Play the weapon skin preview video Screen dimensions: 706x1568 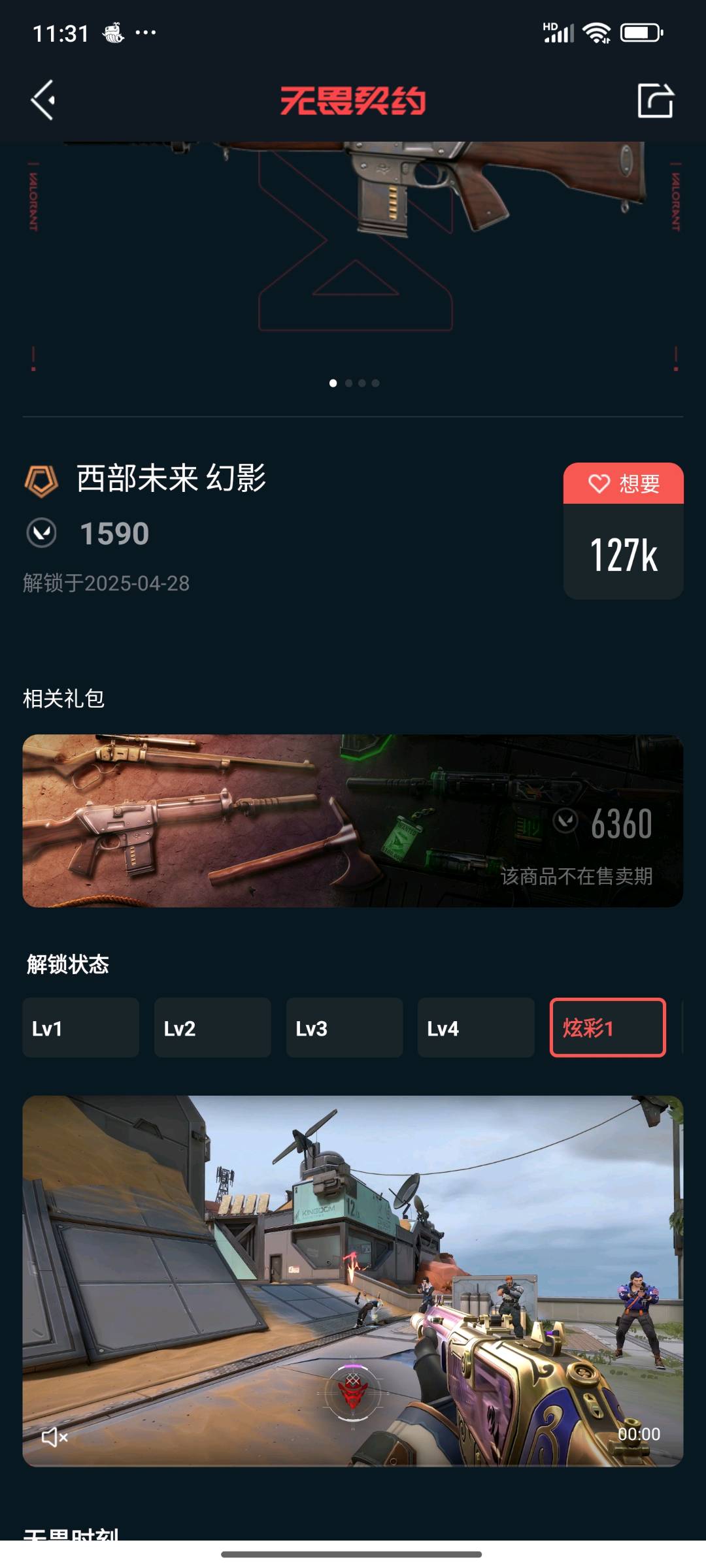pos(353,1281)
